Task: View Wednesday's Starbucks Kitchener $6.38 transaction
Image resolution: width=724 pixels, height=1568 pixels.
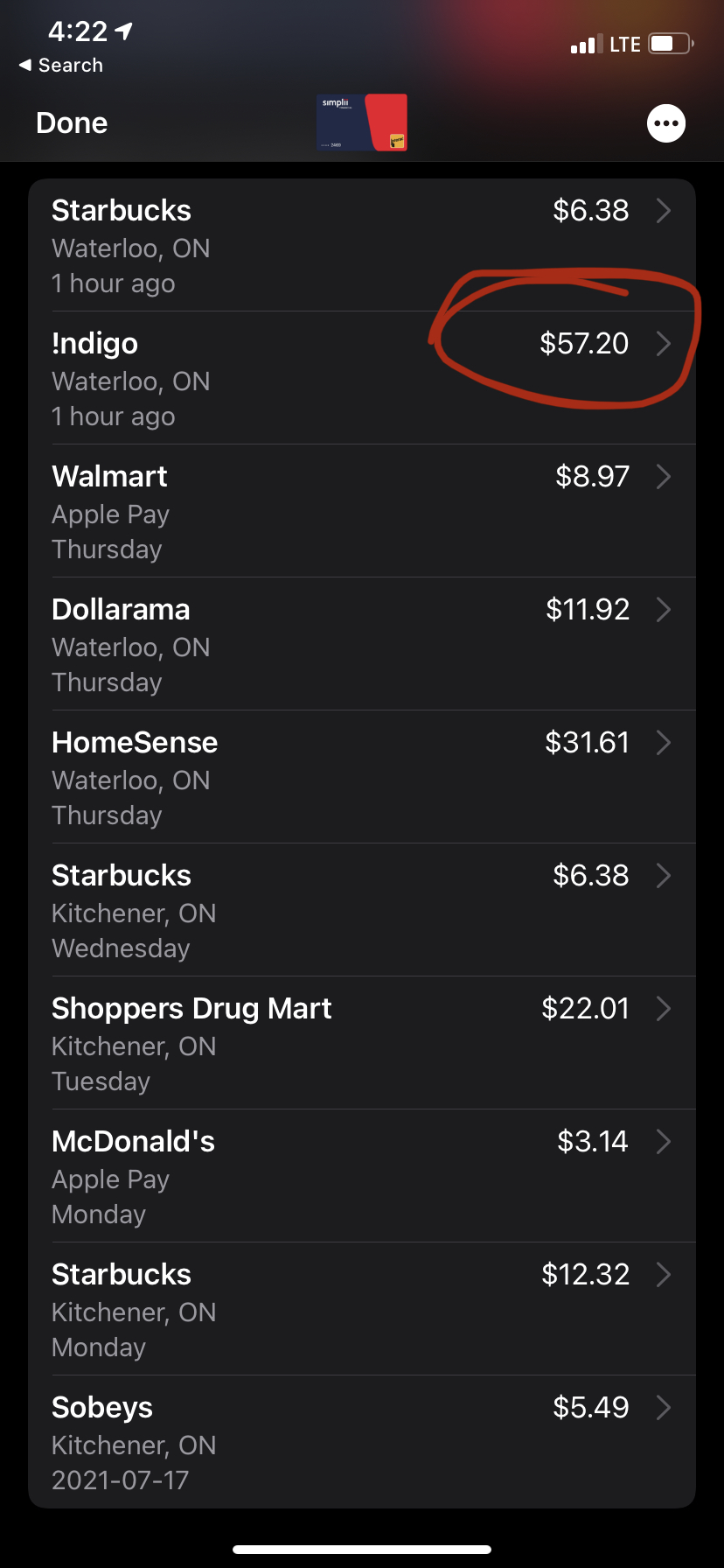Action: (x=362, y=910)
